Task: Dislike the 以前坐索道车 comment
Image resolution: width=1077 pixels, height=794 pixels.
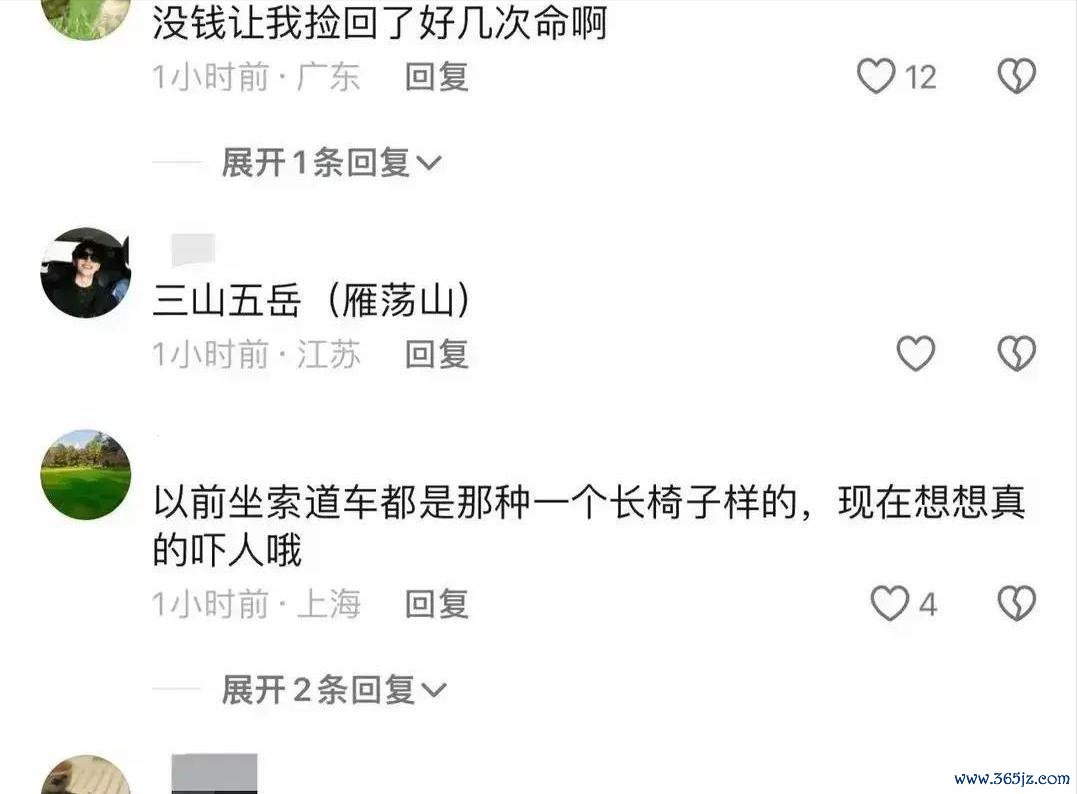Action: coord(1017,603)
